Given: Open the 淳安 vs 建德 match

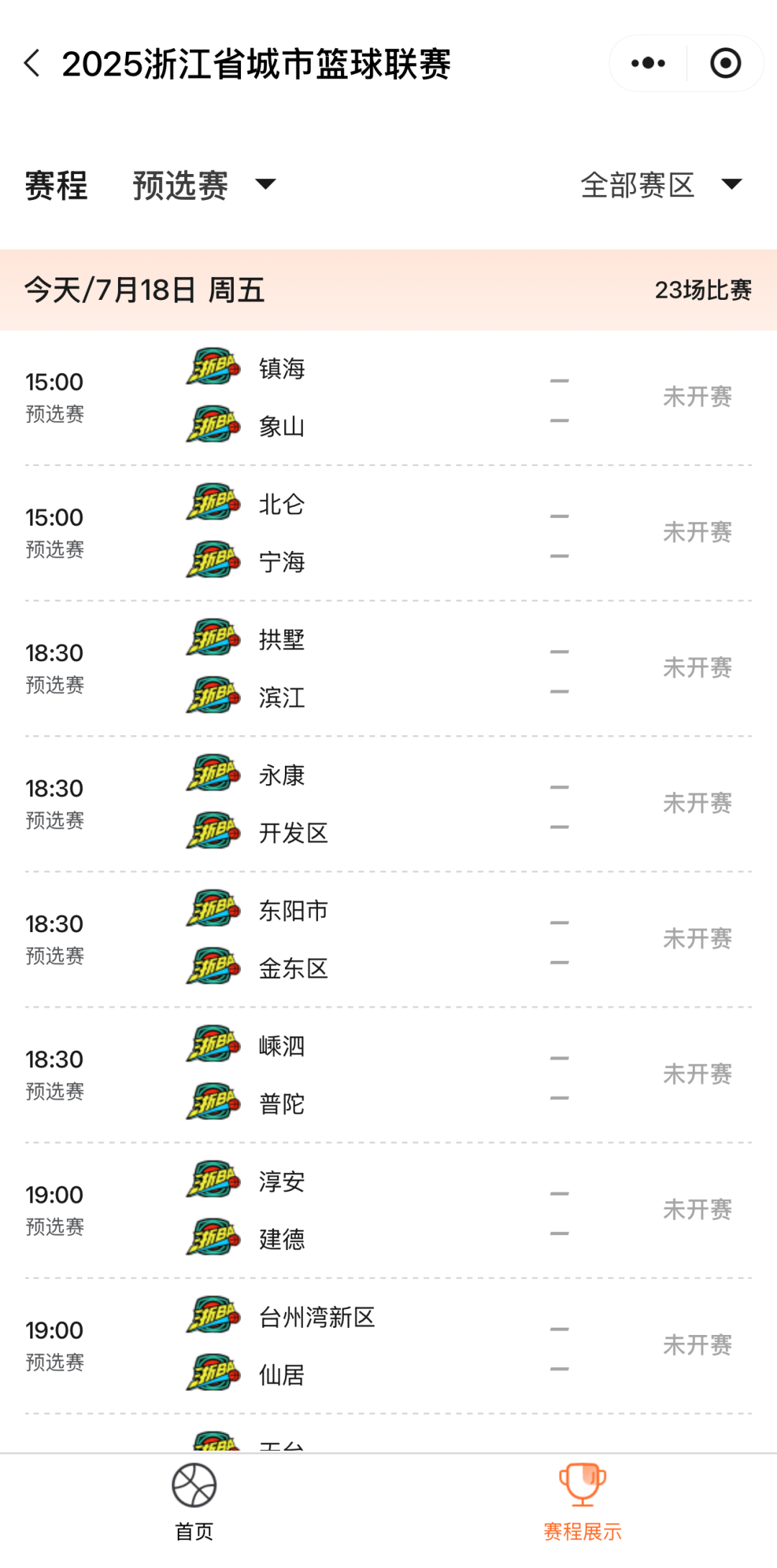Looking at the screenshot, I should [x=388, y=1210].
